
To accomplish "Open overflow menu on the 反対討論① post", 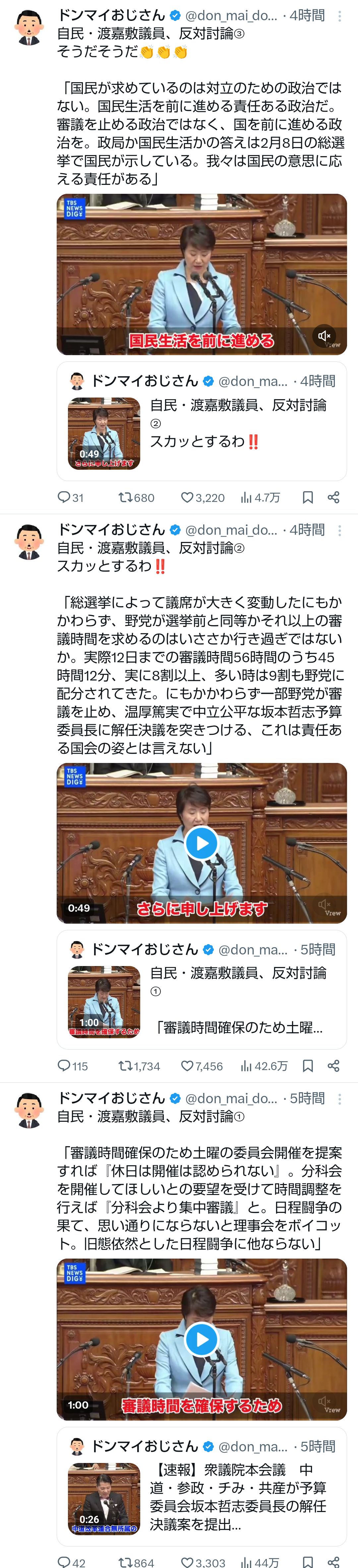I will coord(339,1099).
